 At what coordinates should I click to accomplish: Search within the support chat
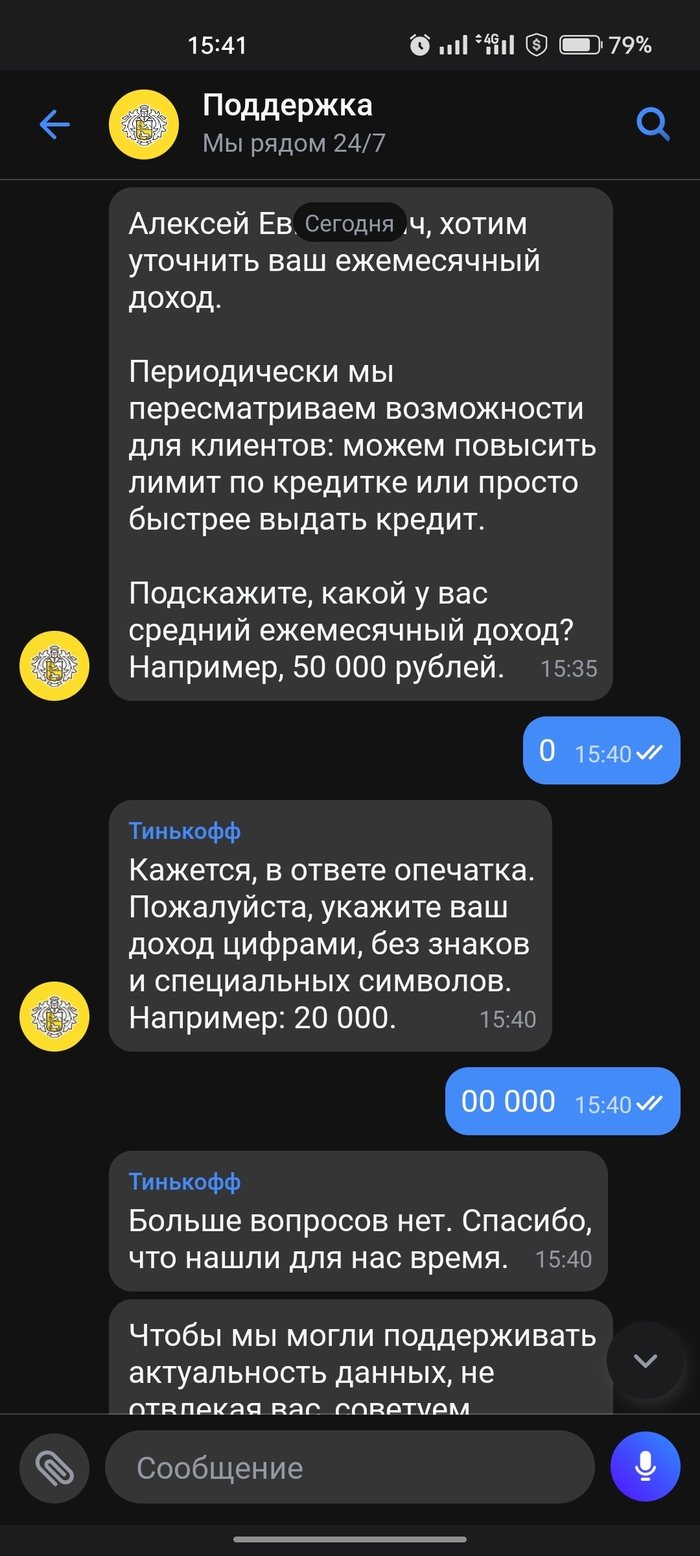point(653,125)
